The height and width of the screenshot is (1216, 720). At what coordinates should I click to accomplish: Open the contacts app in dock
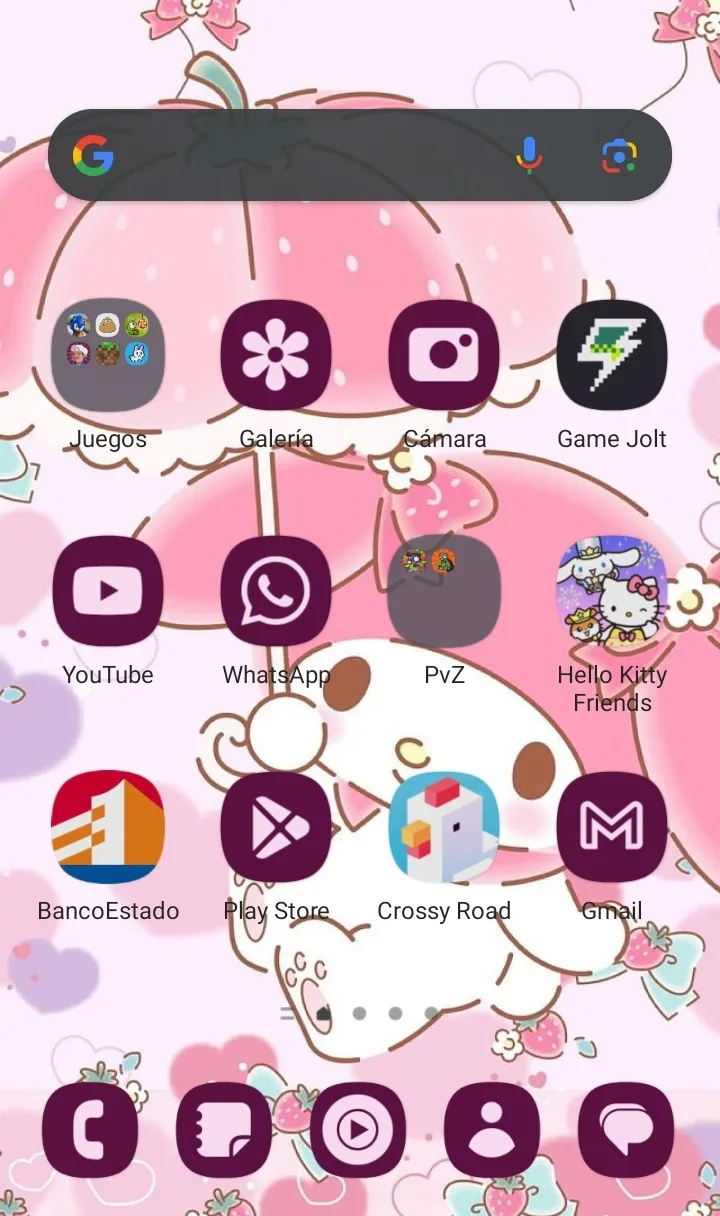pyautogui.click(x=492, y=1130)
